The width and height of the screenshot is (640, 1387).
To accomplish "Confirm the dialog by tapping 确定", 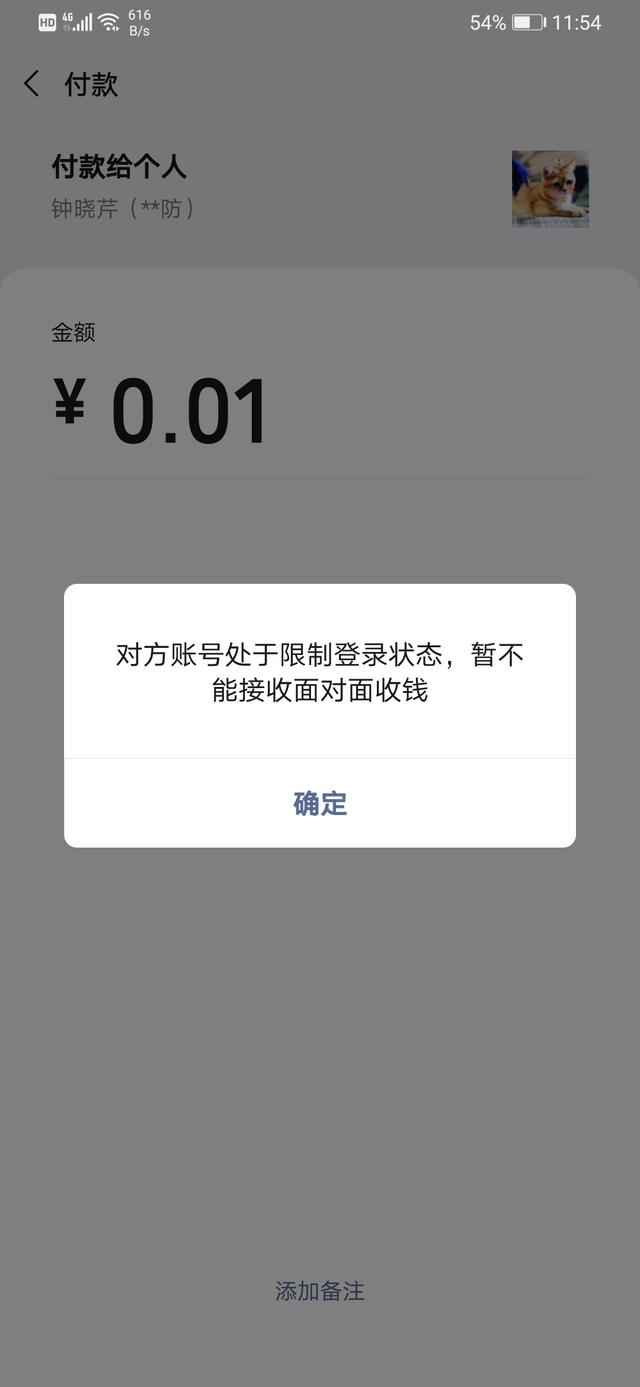I will (x=320, y=803).
